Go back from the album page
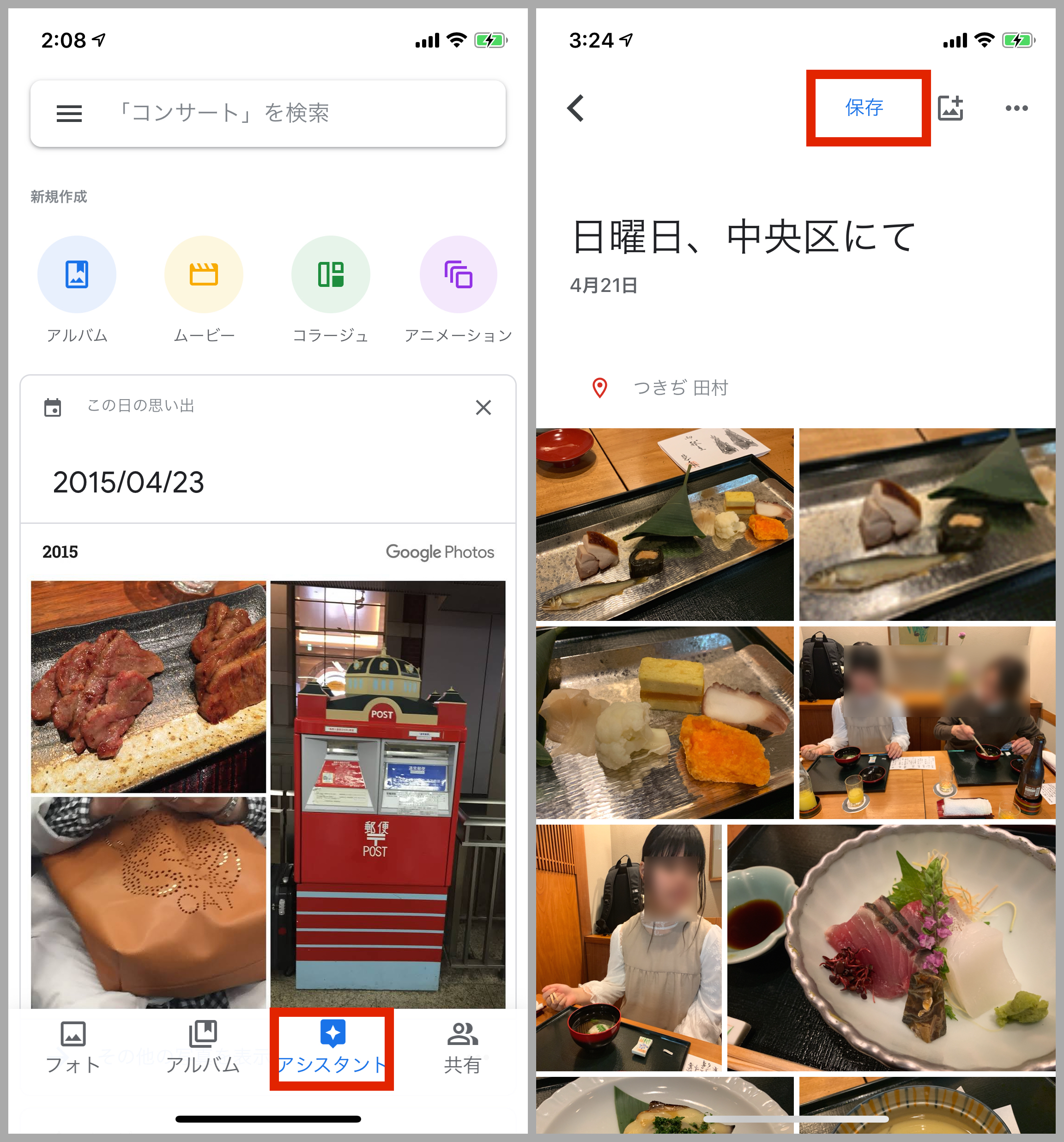 click(x=575, y=108)
